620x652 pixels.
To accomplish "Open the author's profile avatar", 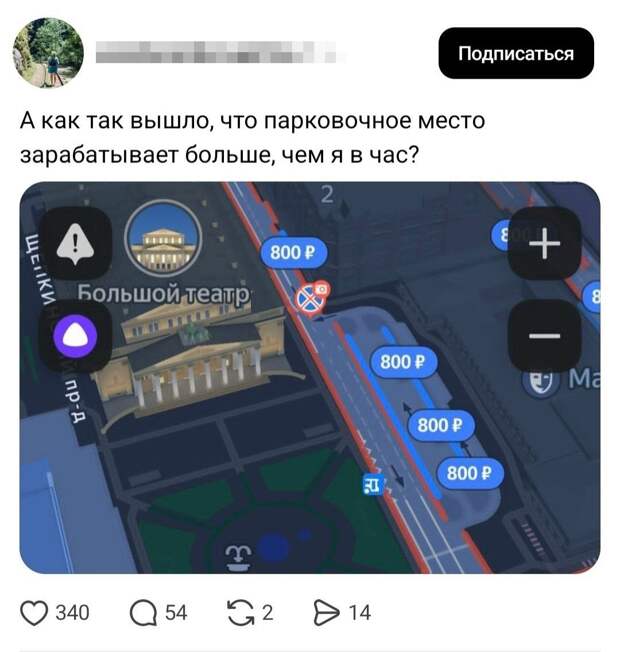I will [x=48, y=53].
